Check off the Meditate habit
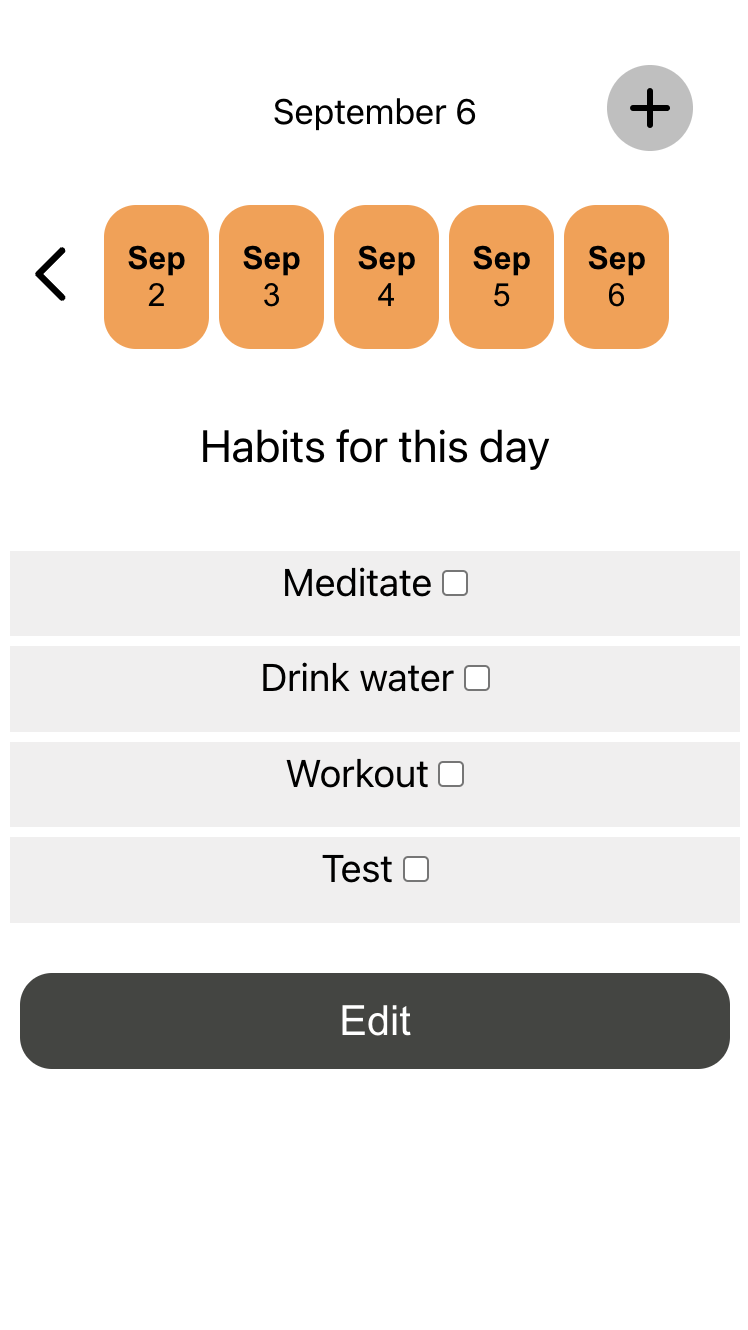The image size is (748, 1330). (456, 582)
